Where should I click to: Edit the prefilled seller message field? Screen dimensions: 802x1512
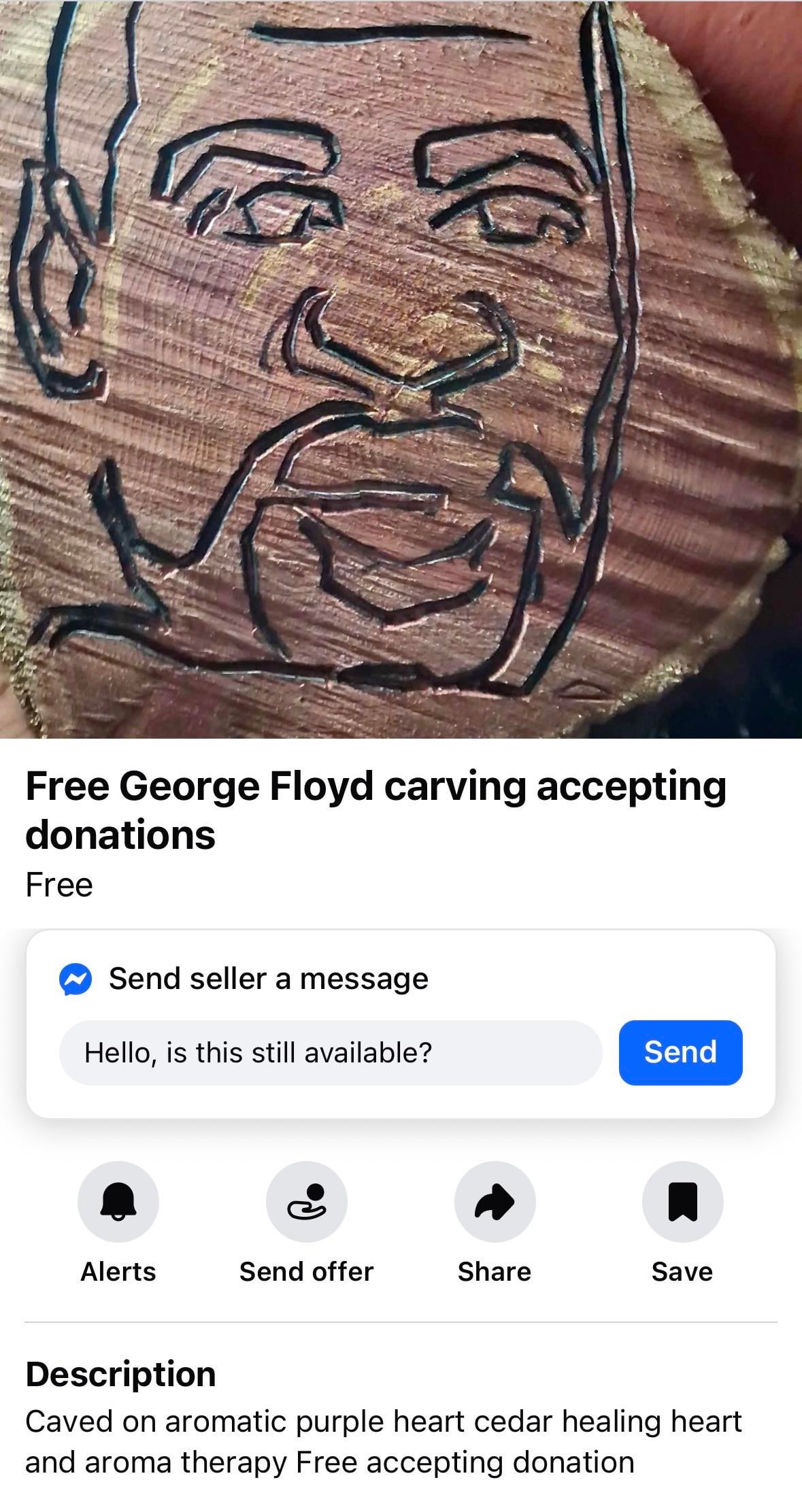[331, 1052]
